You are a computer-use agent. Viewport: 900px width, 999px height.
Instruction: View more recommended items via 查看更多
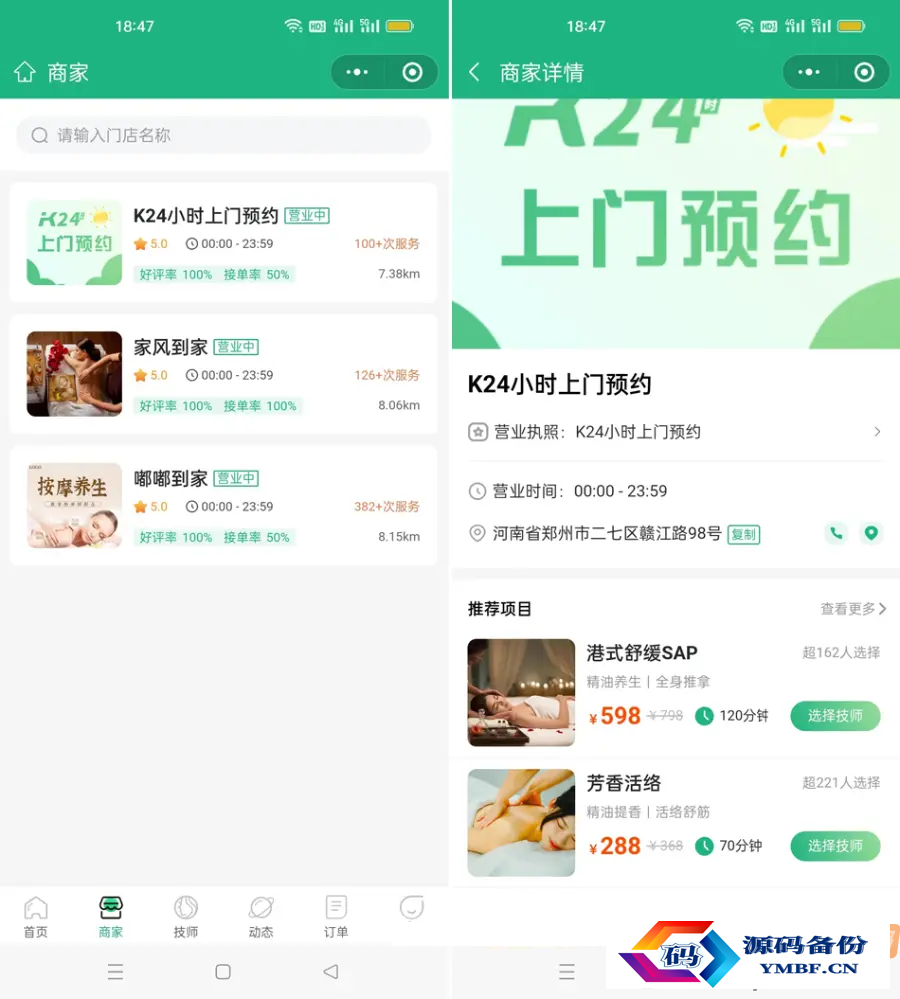(x=853, y=608)
